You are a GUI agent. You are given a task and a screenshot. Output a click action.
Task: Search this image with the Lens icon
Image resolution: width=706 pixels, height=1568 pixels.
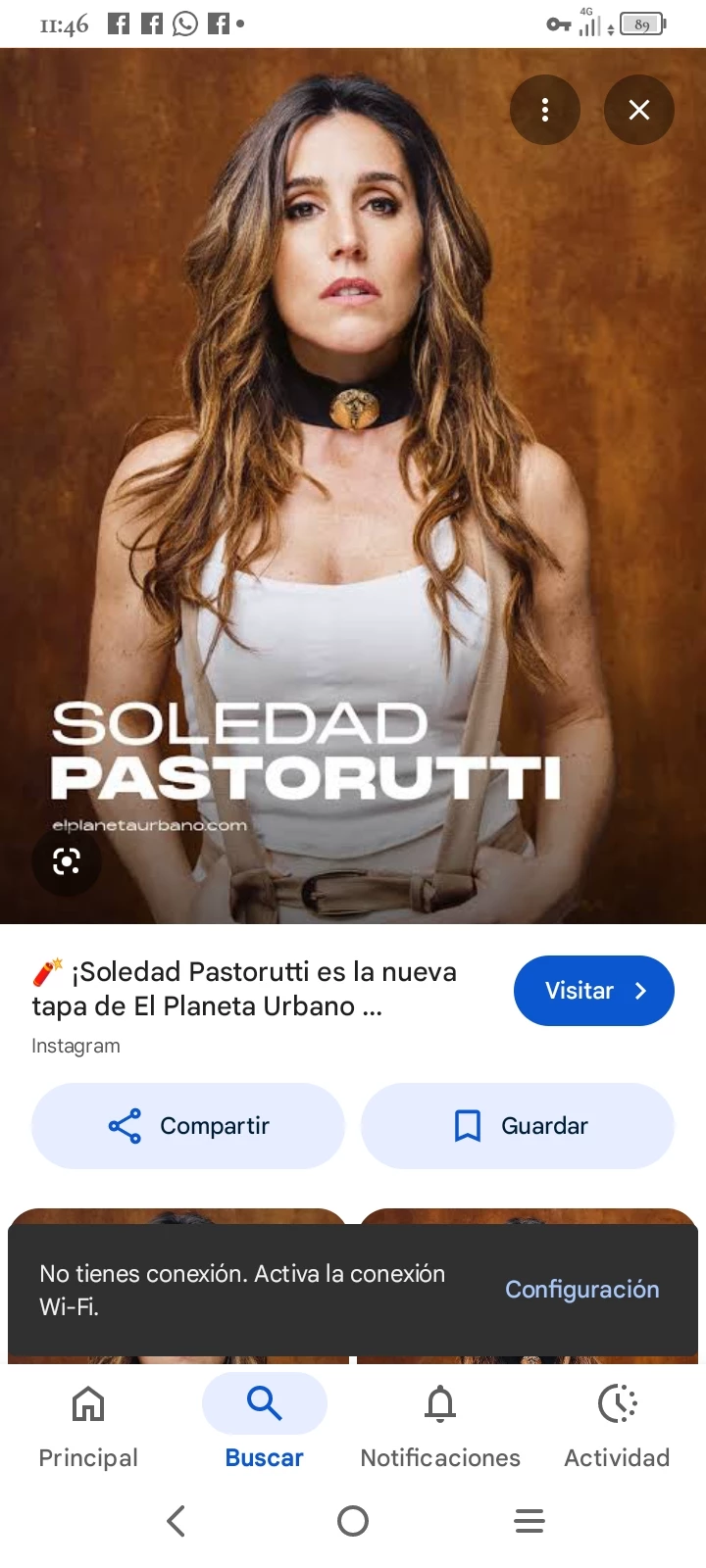66,861
